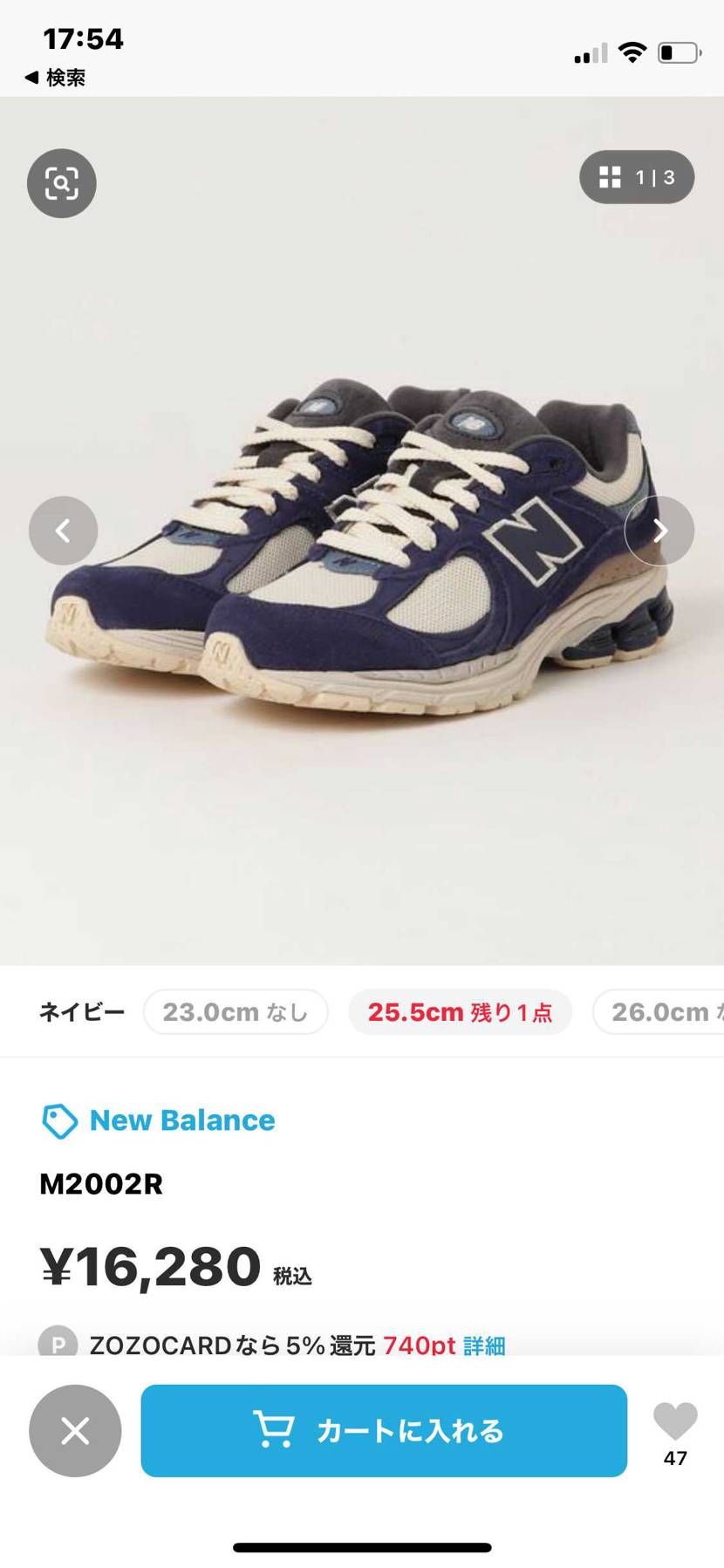724x1568 pixels.
Task: Open the 1|3 image grid view
Action: [637, 177]
